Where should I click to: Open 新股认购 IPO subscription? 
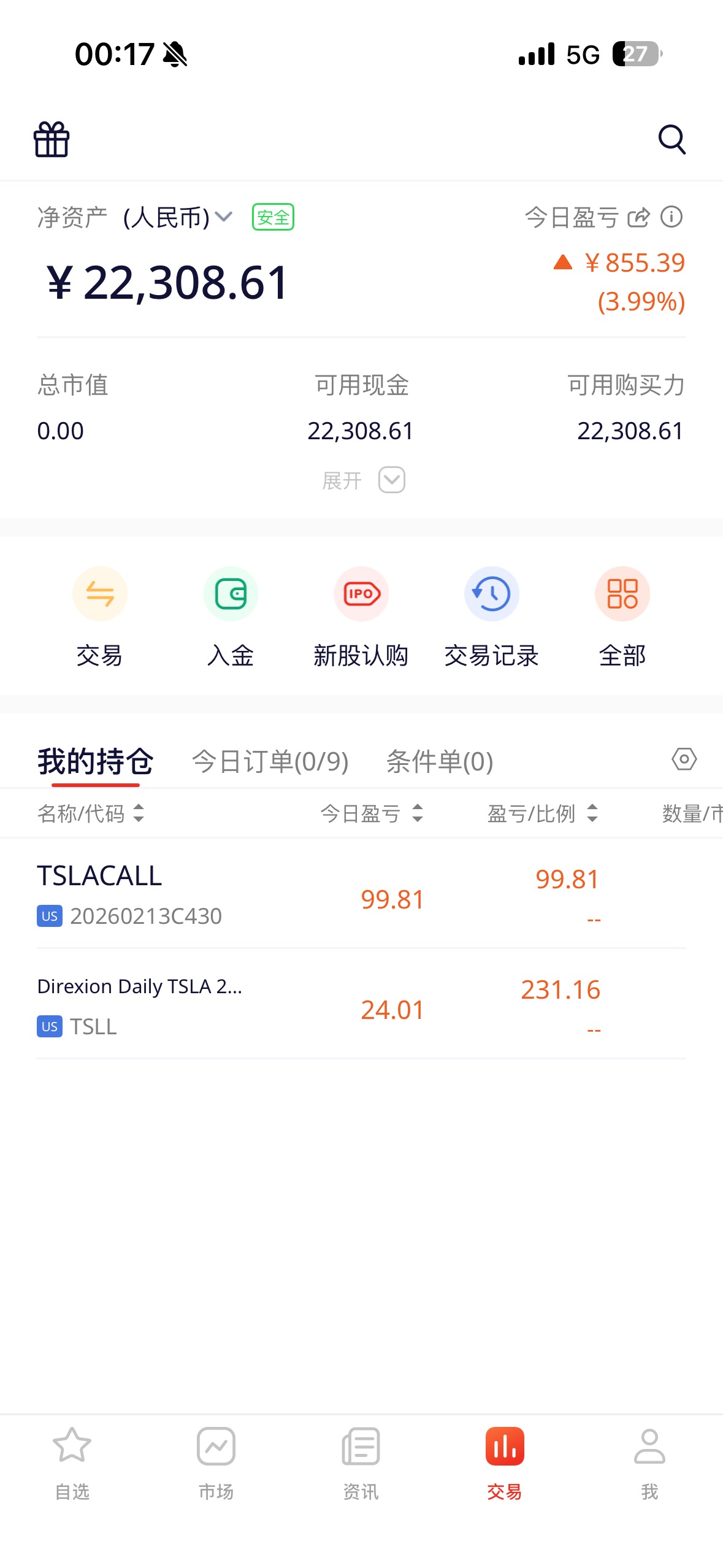(361, 616)
